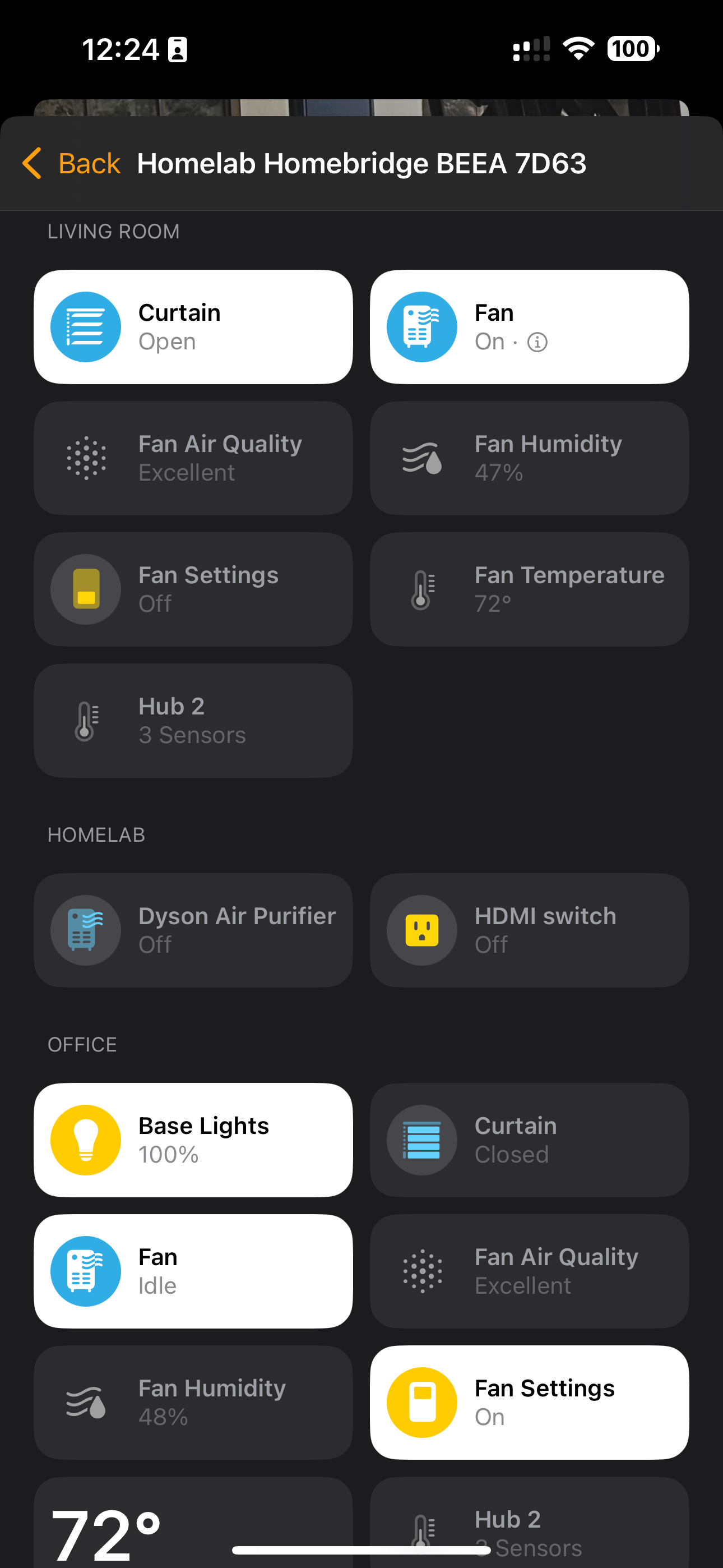Enable Living Room Fan Settings
The height and width of the screenshot is (1568, 723).
(x=86, y=589)
